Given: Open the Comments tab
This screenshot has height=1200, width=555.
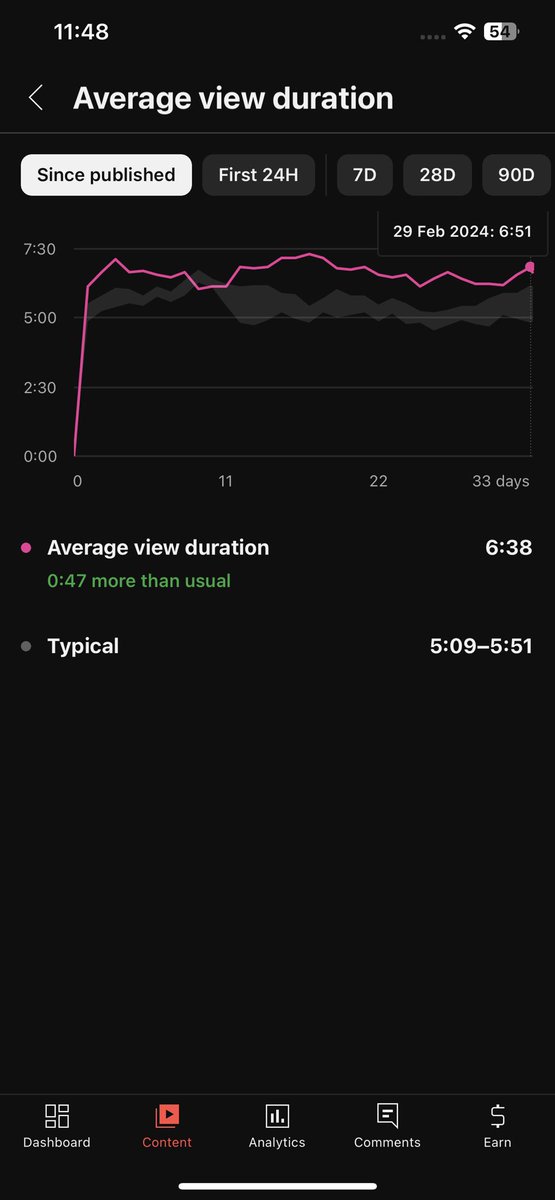Looking at the screenshot, I should click(x=387, y=1126).
